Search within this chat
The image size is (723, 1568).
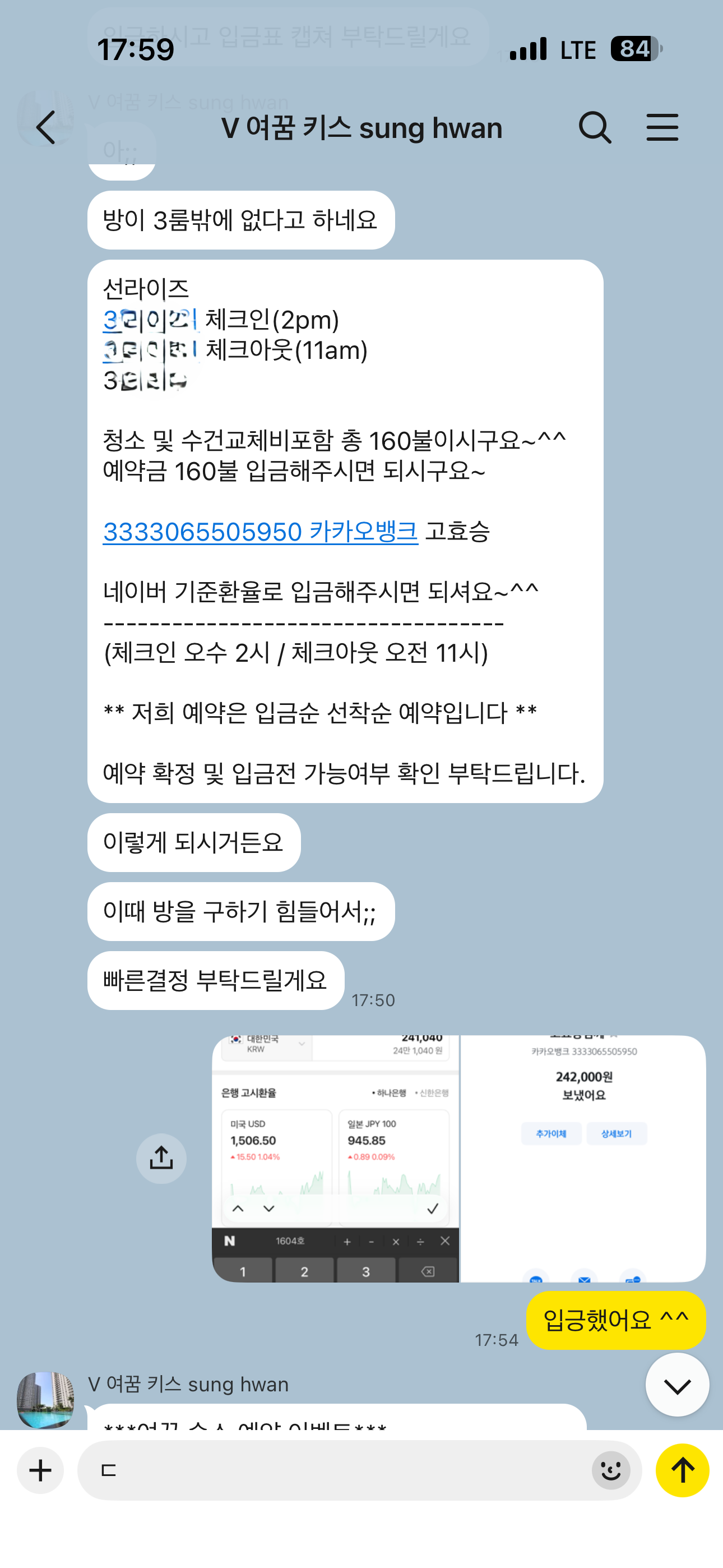tap(594, 128)
